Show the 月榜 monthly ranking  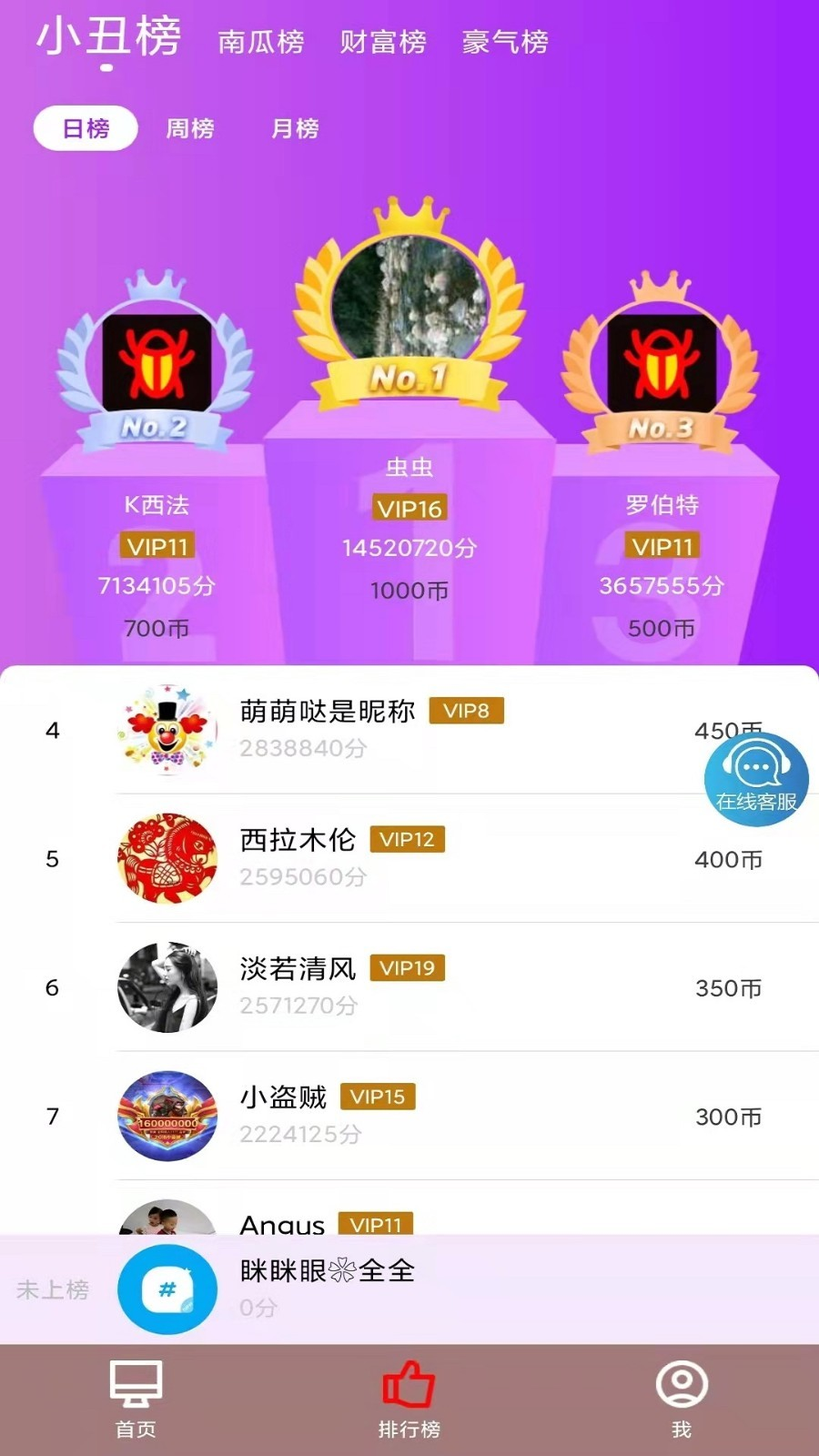click(x=295, y=128)
